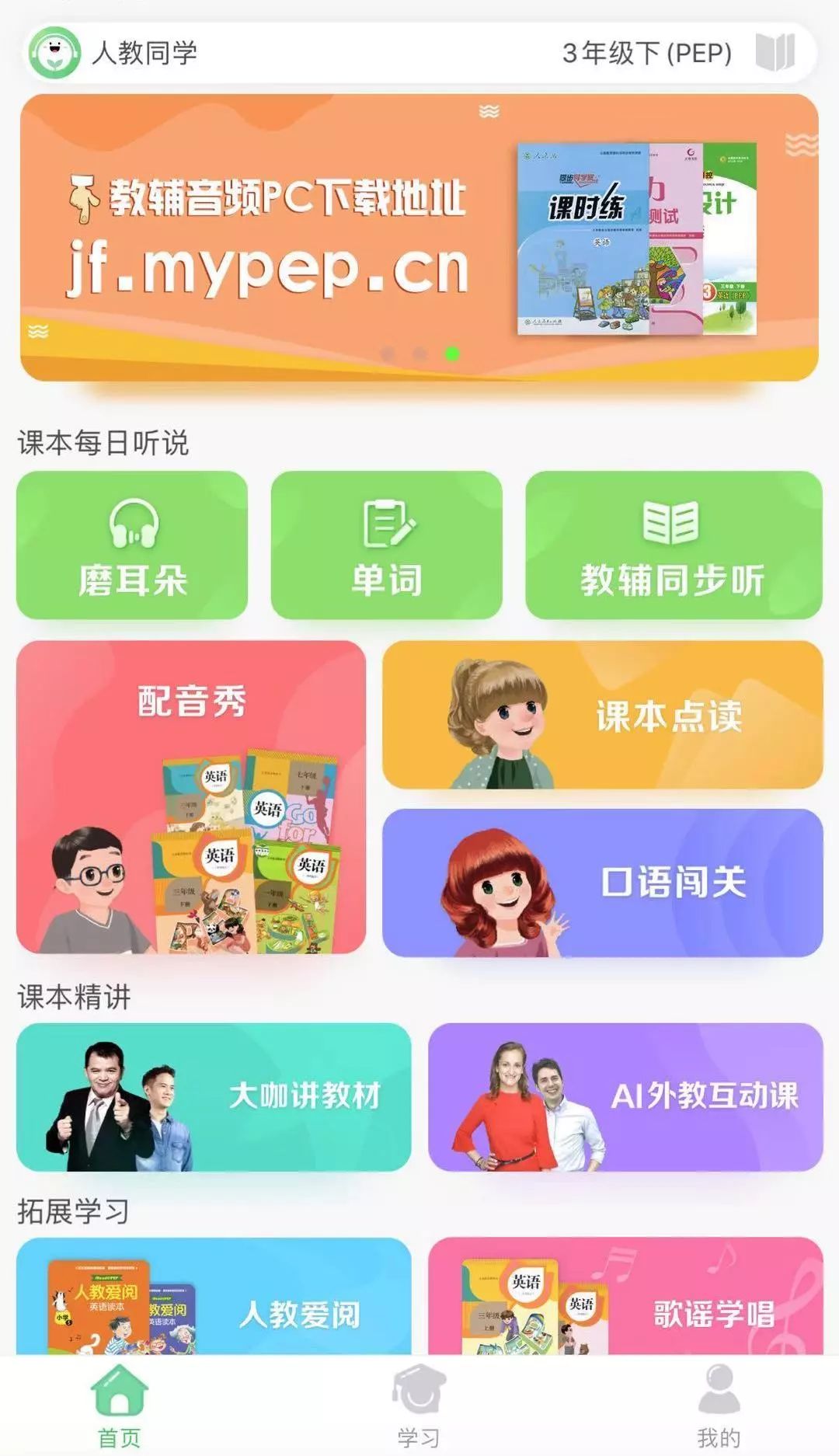Open 磨耳朵 listening practice
This screenshot has height=1456, width=839.
pyautogui.click(x=132, y=545)
